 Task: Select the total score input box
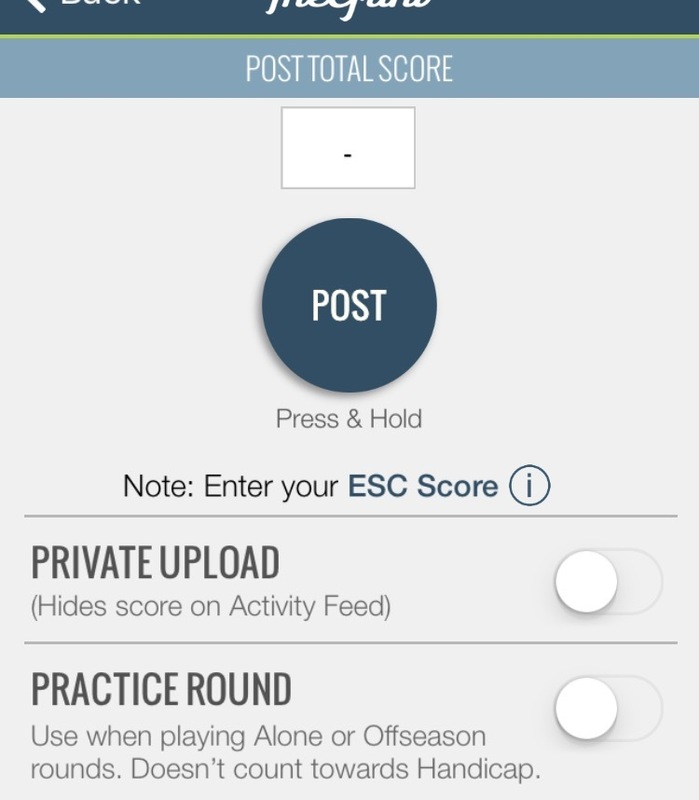(348, 148)
